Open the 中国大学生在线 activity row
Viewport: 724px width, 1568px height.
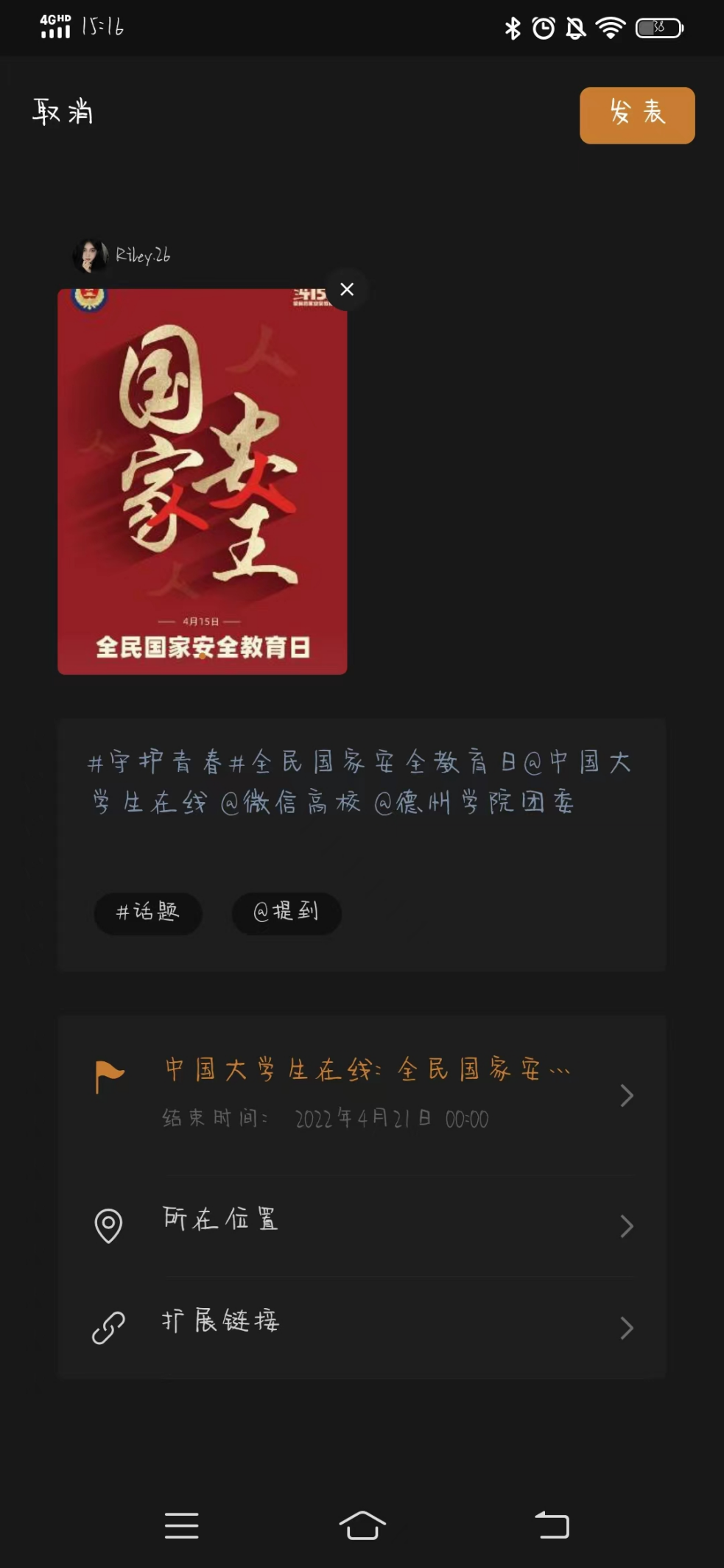tap(362, 1094)
